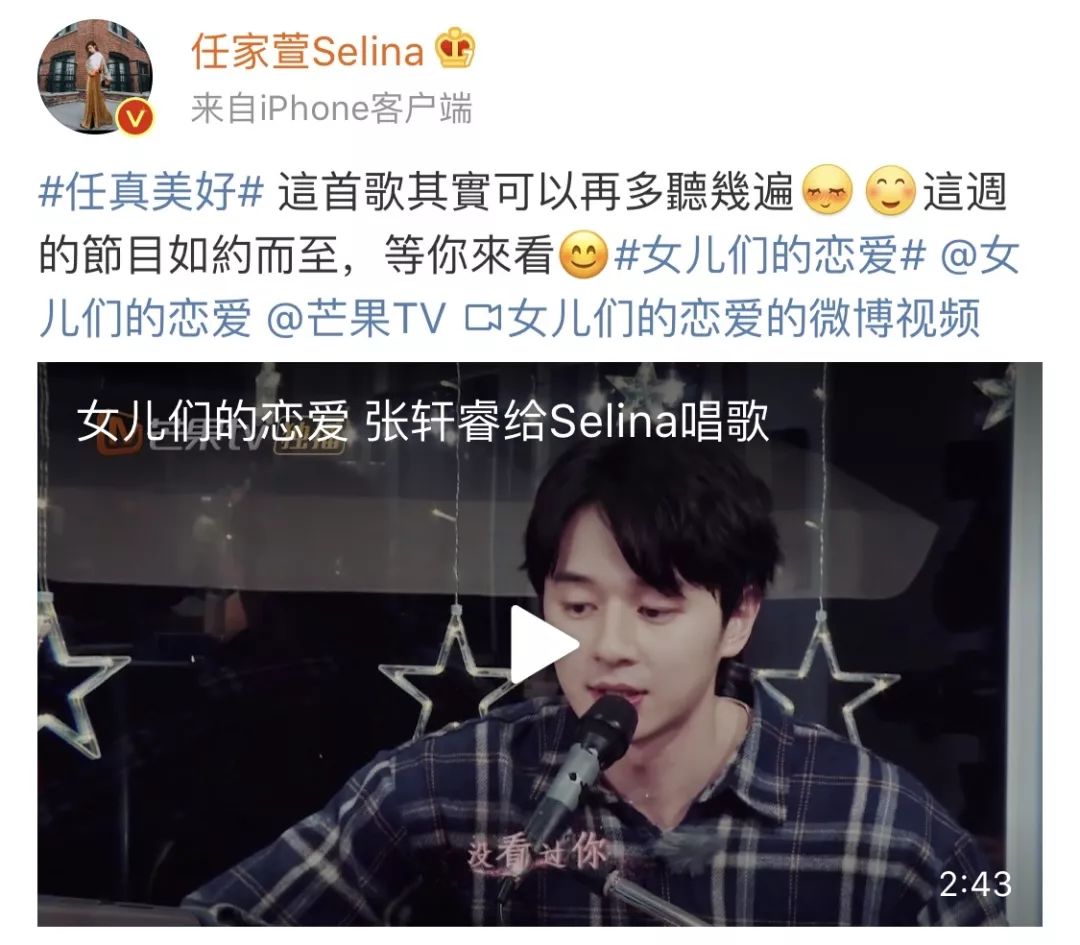This screenshot has width=1080, height=945.
Task: Play the 张轩睿给Selina唱歌 video
Action: 543,645
